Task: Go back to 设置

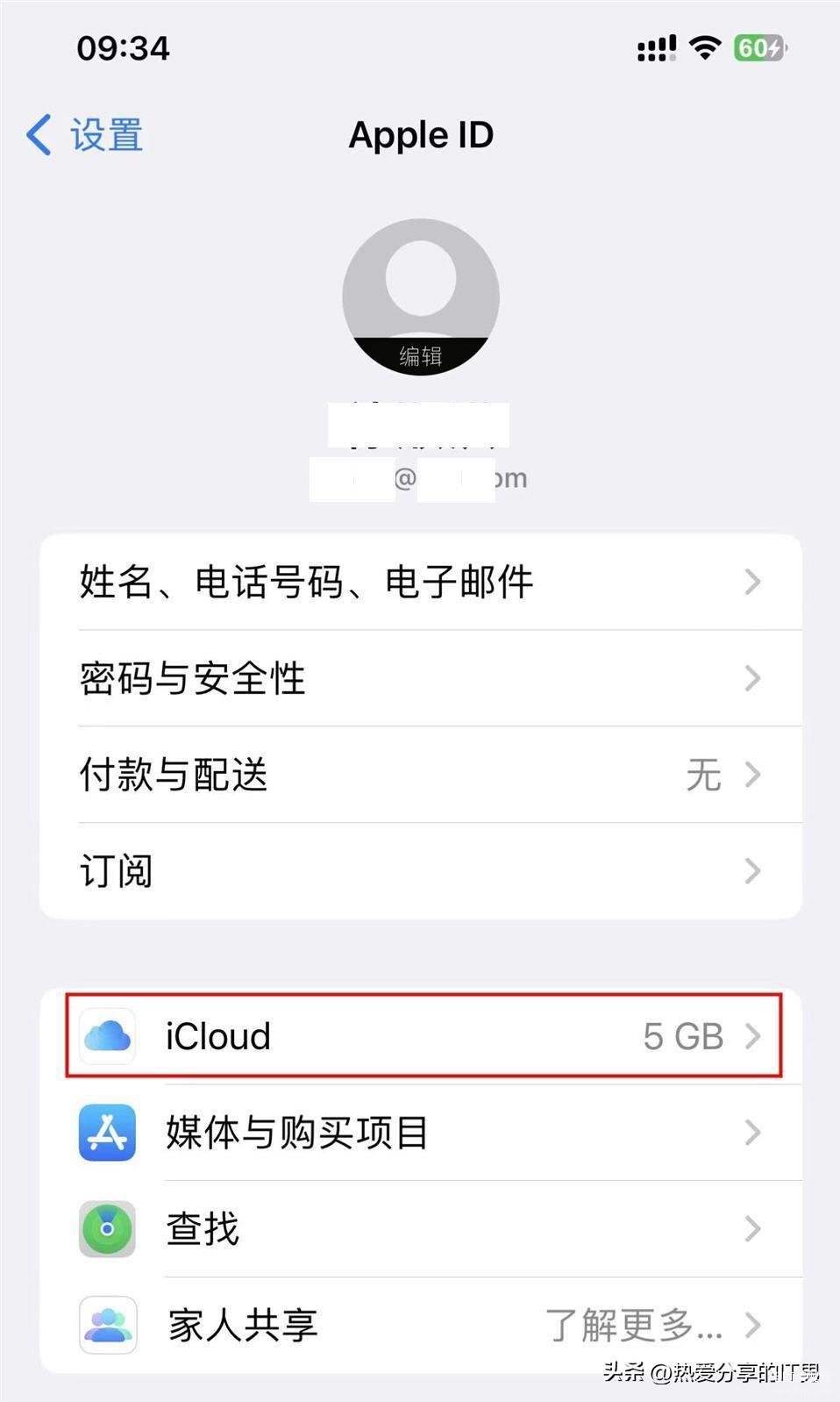Action: pyautogui.click(x=86, y=136)
